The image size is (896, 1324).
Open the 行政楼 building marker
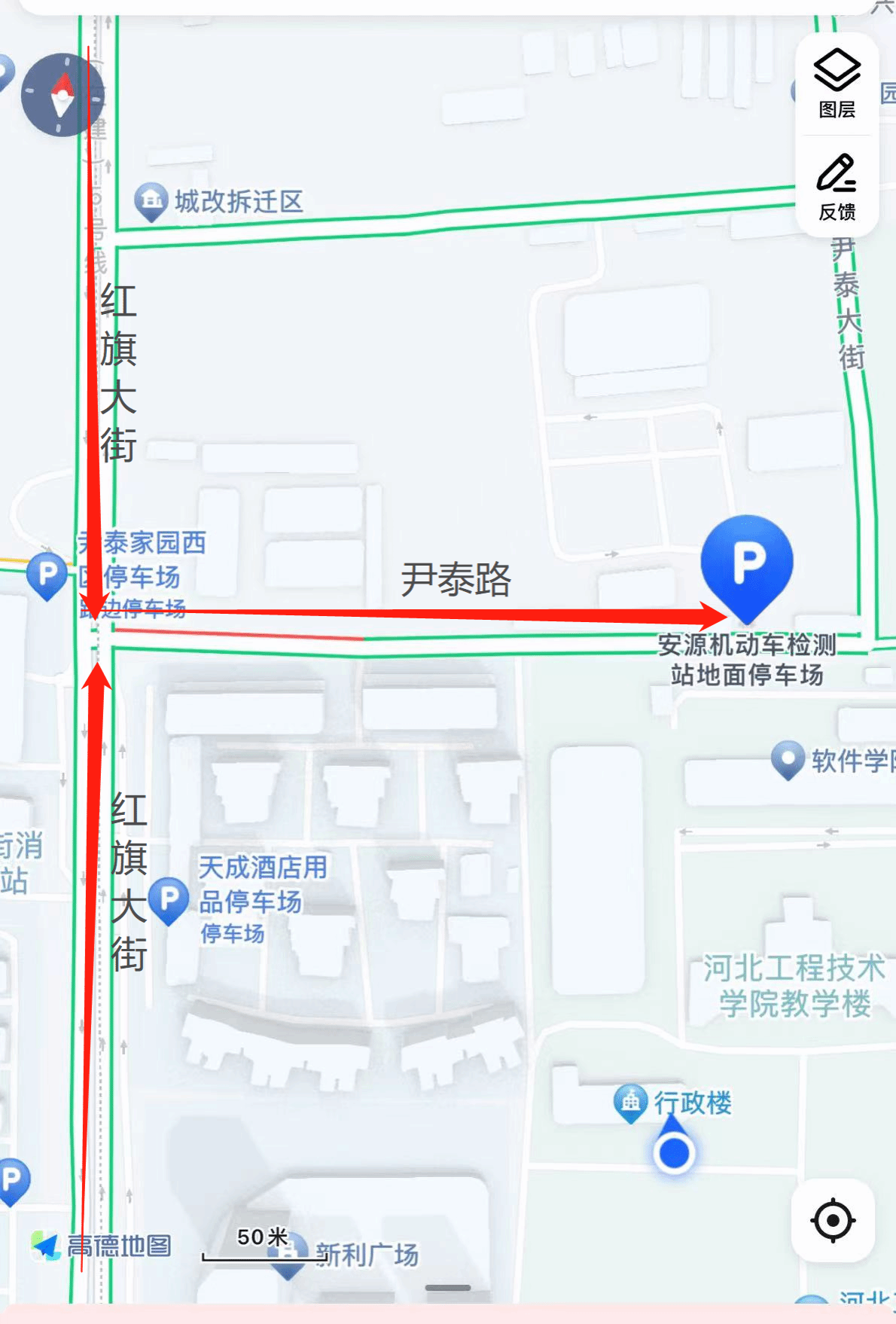tap(631, 1103)
